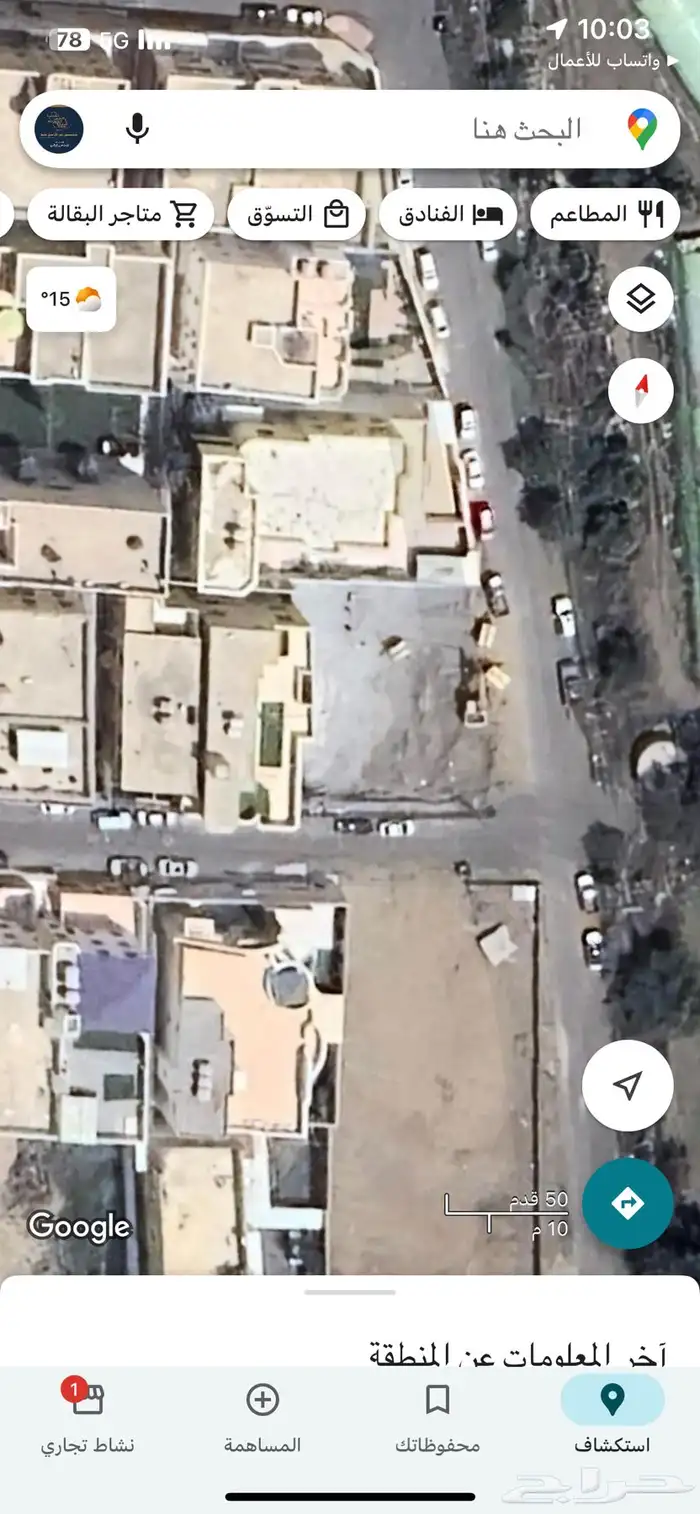Select the متاجر البقالة grocery chip
Viewport: 700px width, 1514px height.
click(x=120, y=214)
